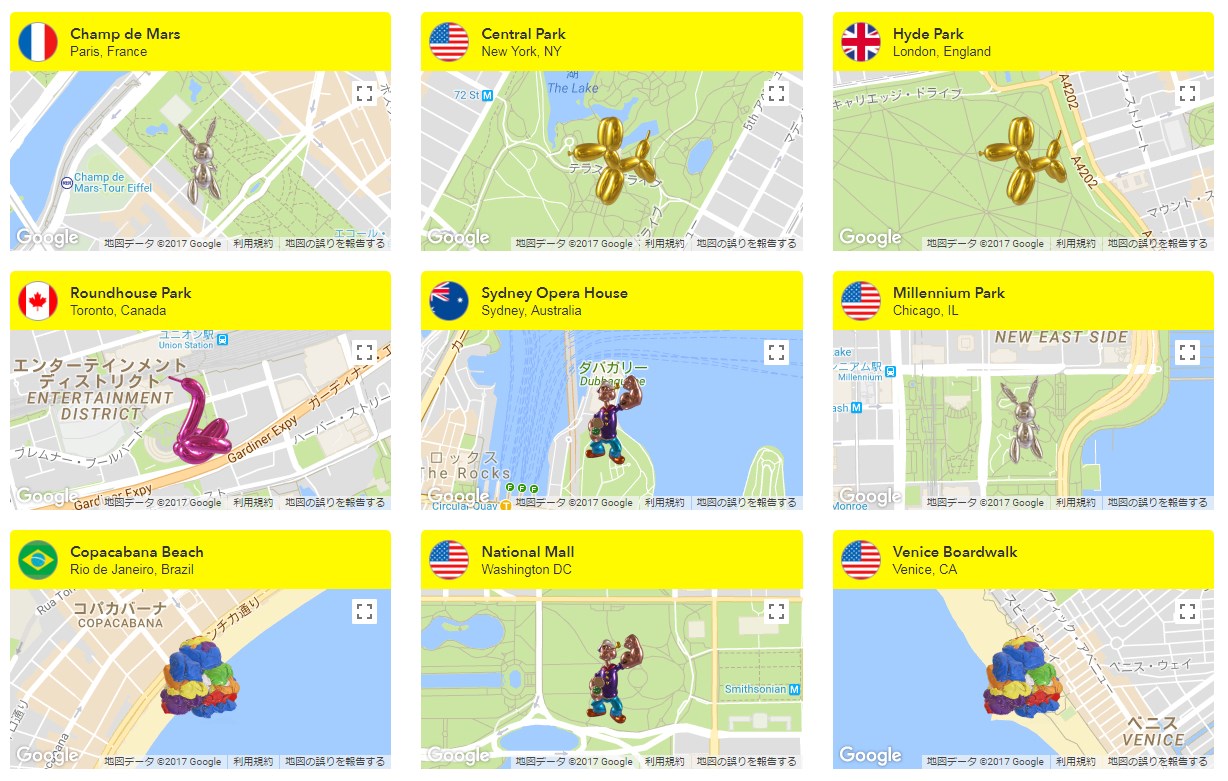Tap 地図の誤りを報告する on the Venice Boardwalk map
Screen dimensions: 1228x781
point(1158,761)
